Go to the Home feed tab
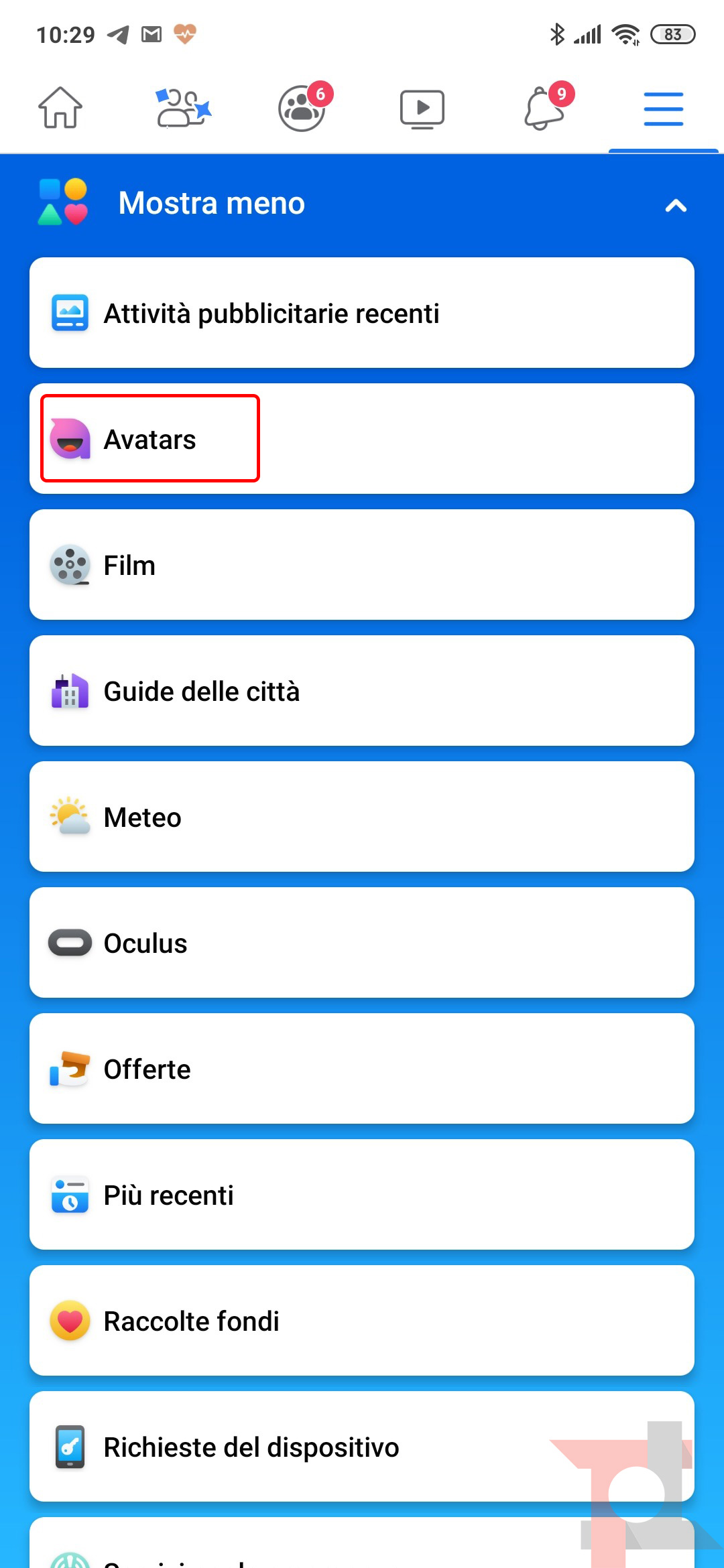Screen dimensions: 724x1568 pos(60,108)
